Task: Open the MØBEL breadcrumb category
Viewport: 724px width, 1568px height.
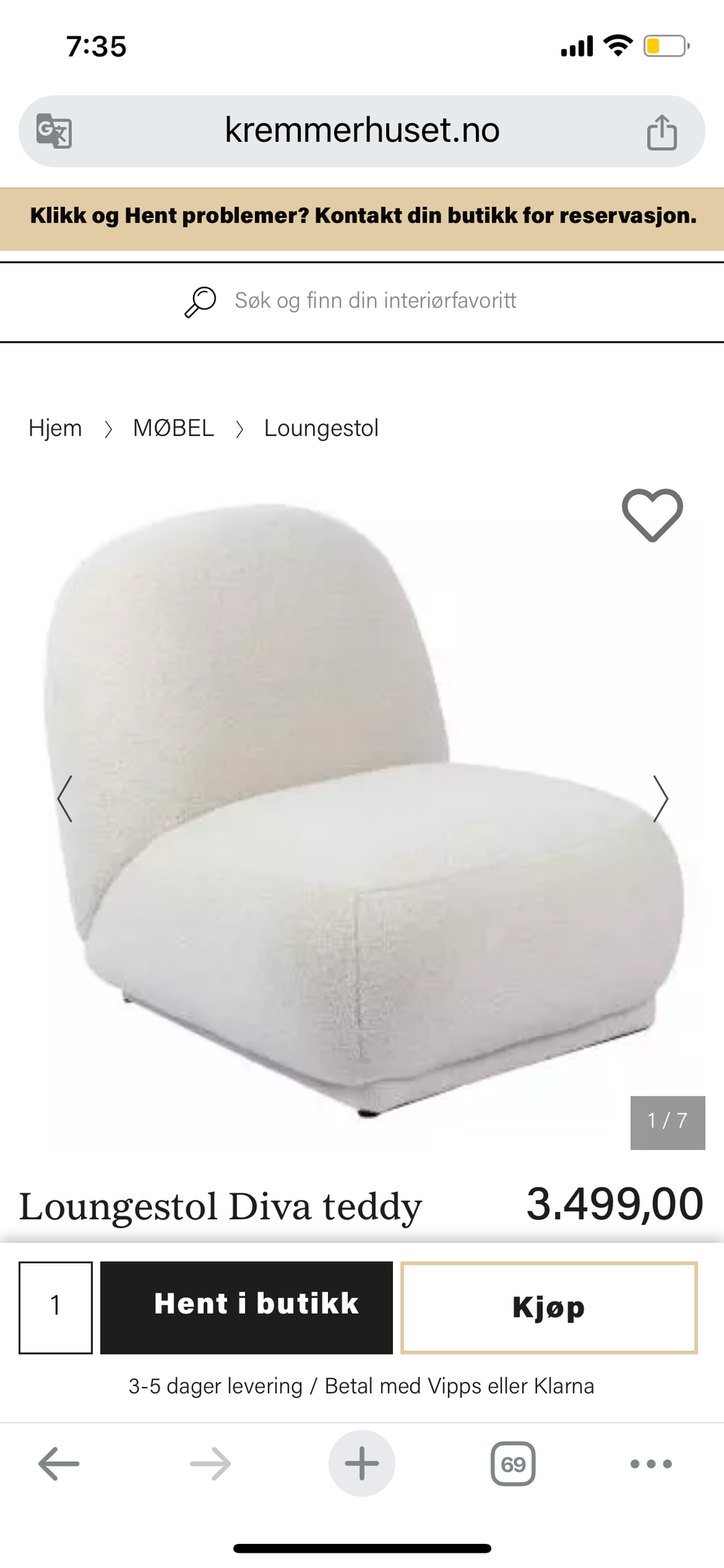Action: (173, 429)
